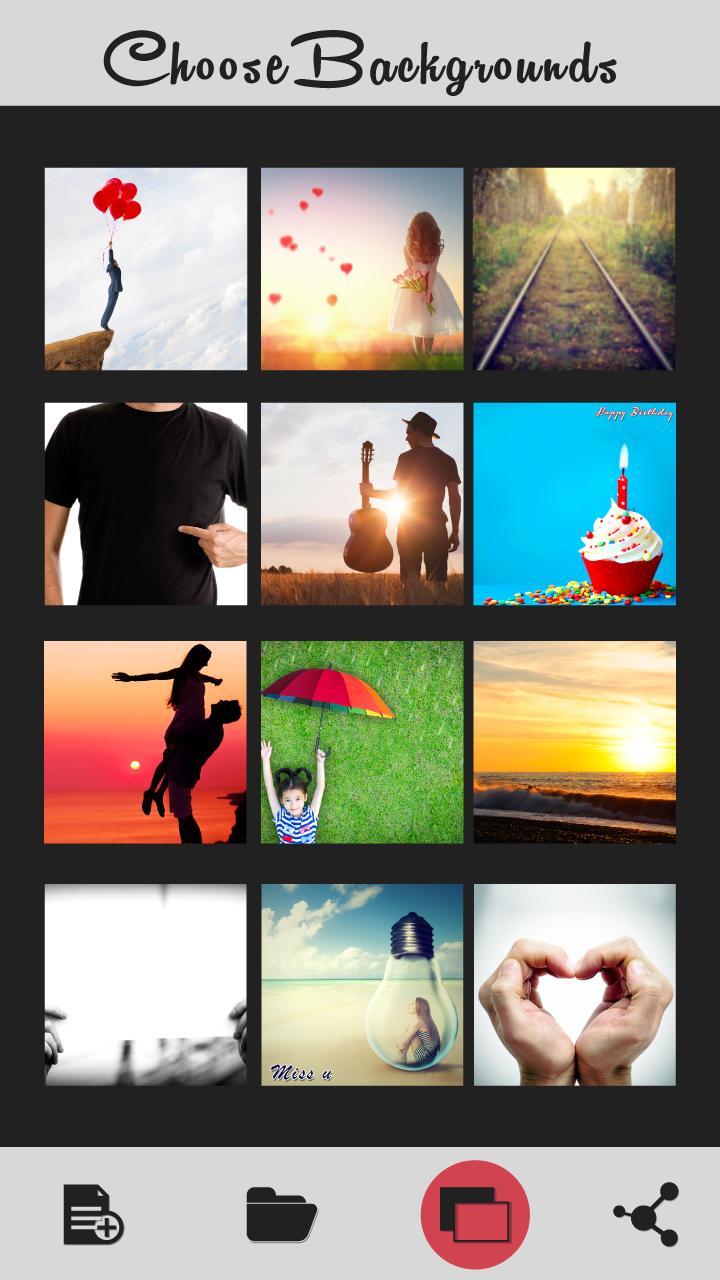The width and height of the screenshot is (720, 1280).
Task: Create a new document with the add-file icon
Action: click(93, 1214)
